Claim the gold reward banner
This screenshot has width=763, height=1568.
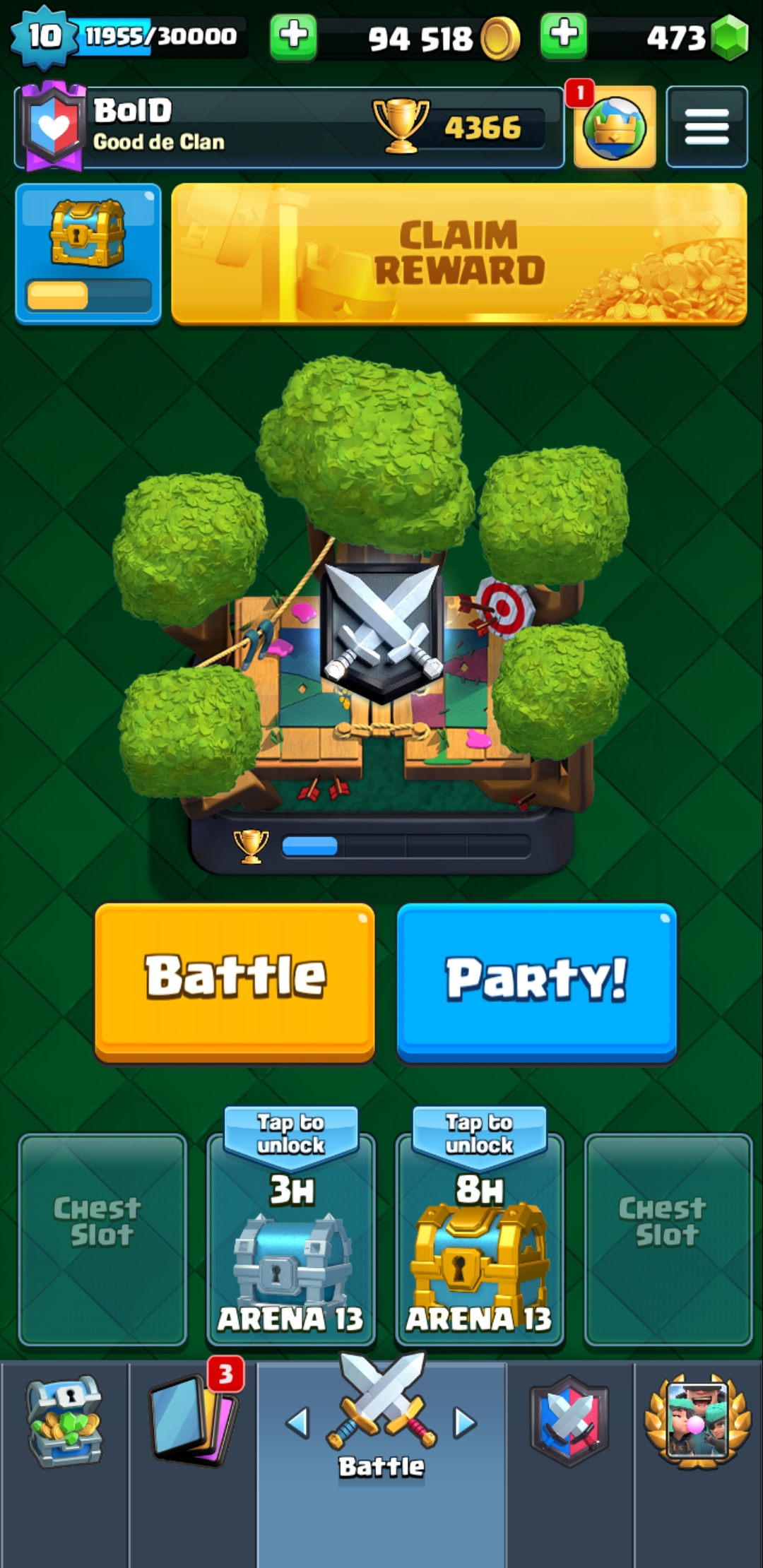459,254
